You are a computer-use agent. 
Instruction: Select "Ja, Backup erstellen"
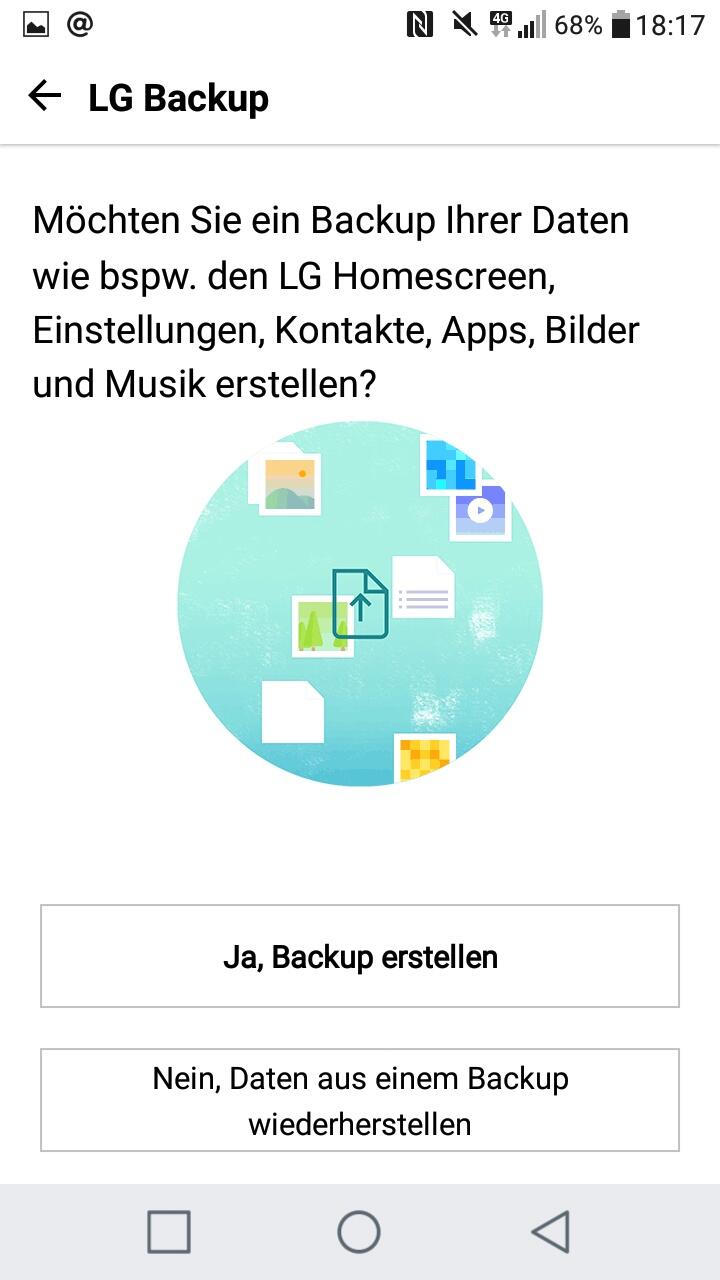pos(360,956)
